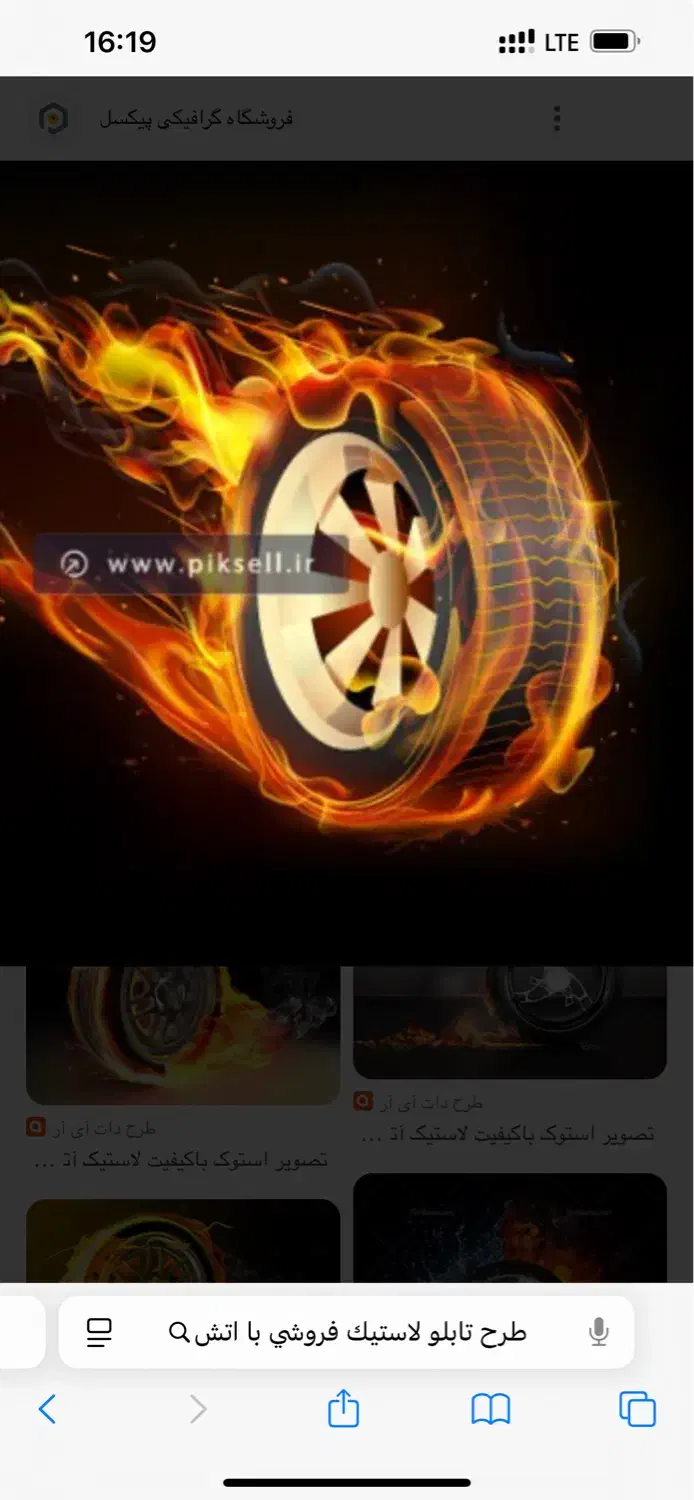Share this page

coord(343,1409)
